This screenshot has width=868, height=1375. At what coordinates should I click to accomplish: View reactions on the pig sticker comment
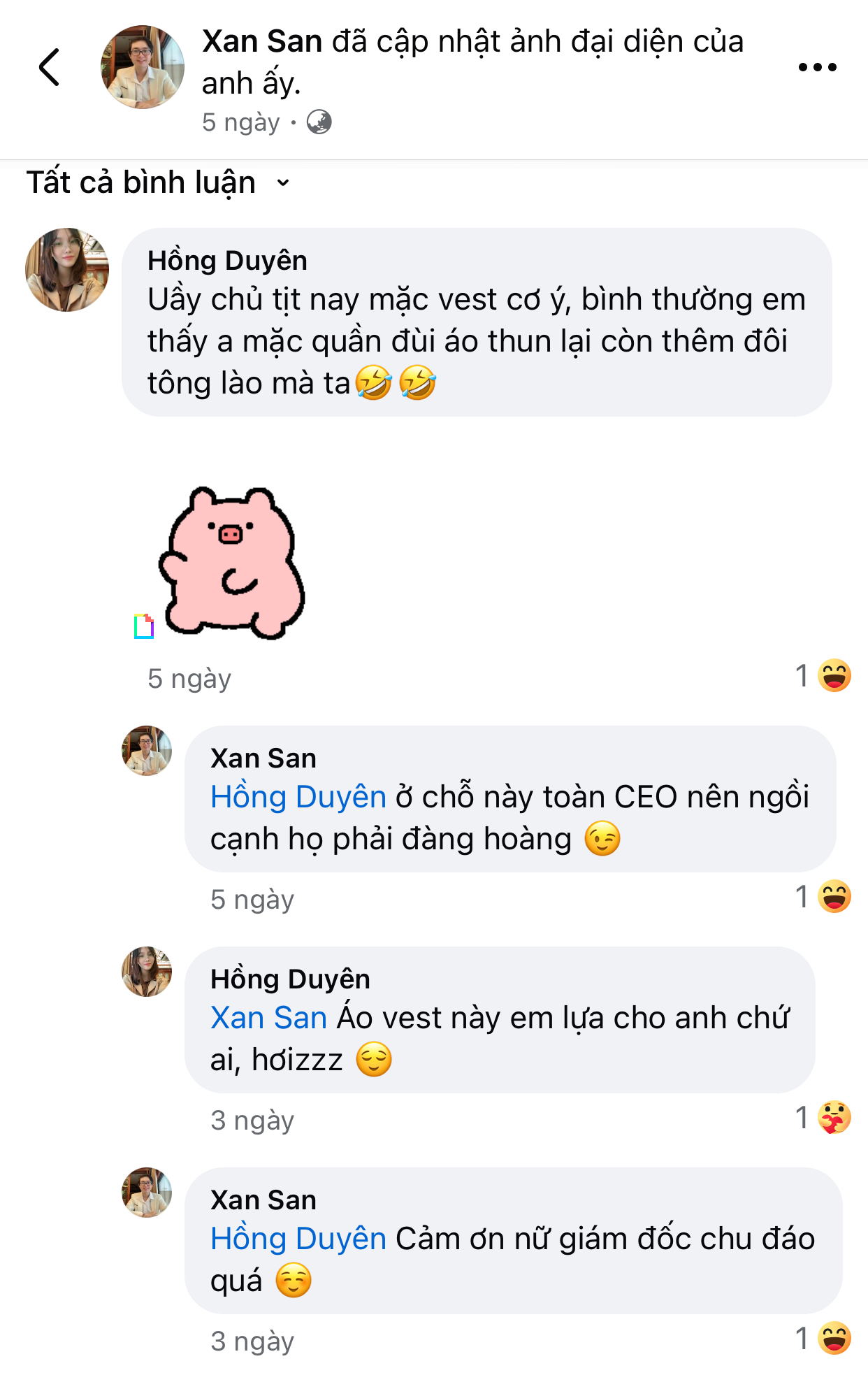[823, 675]
